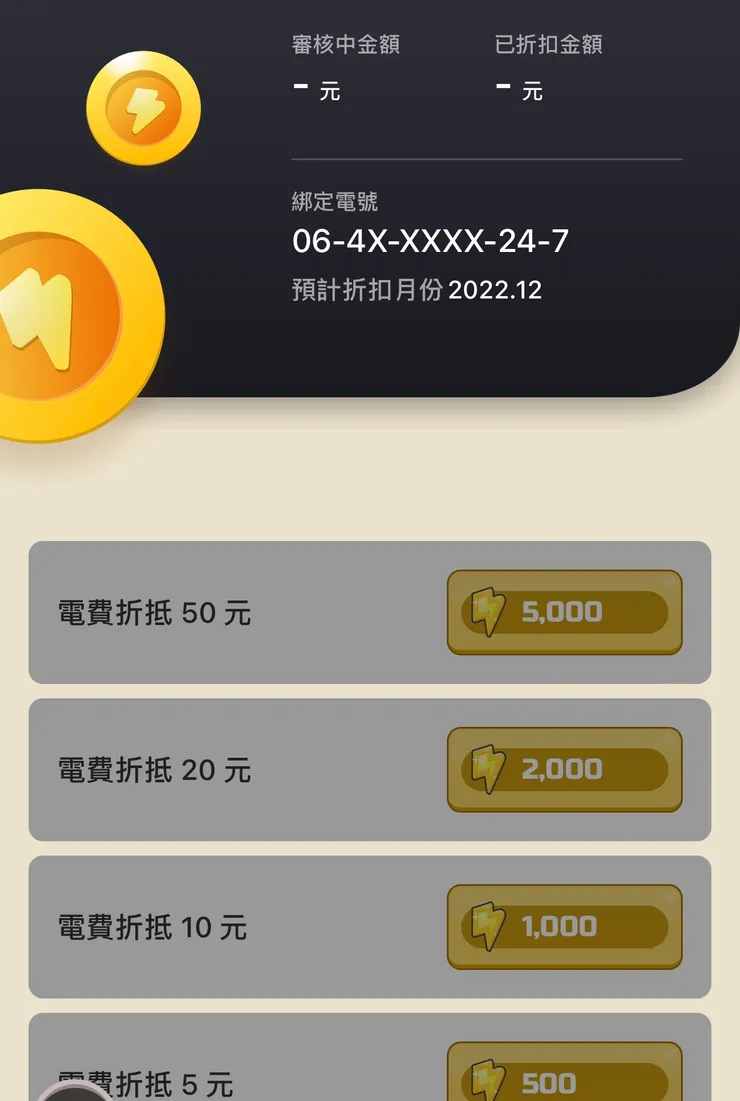Click the 500 points redeem button
This screenshot has width=740, height=1101.
coord(563,1080)
